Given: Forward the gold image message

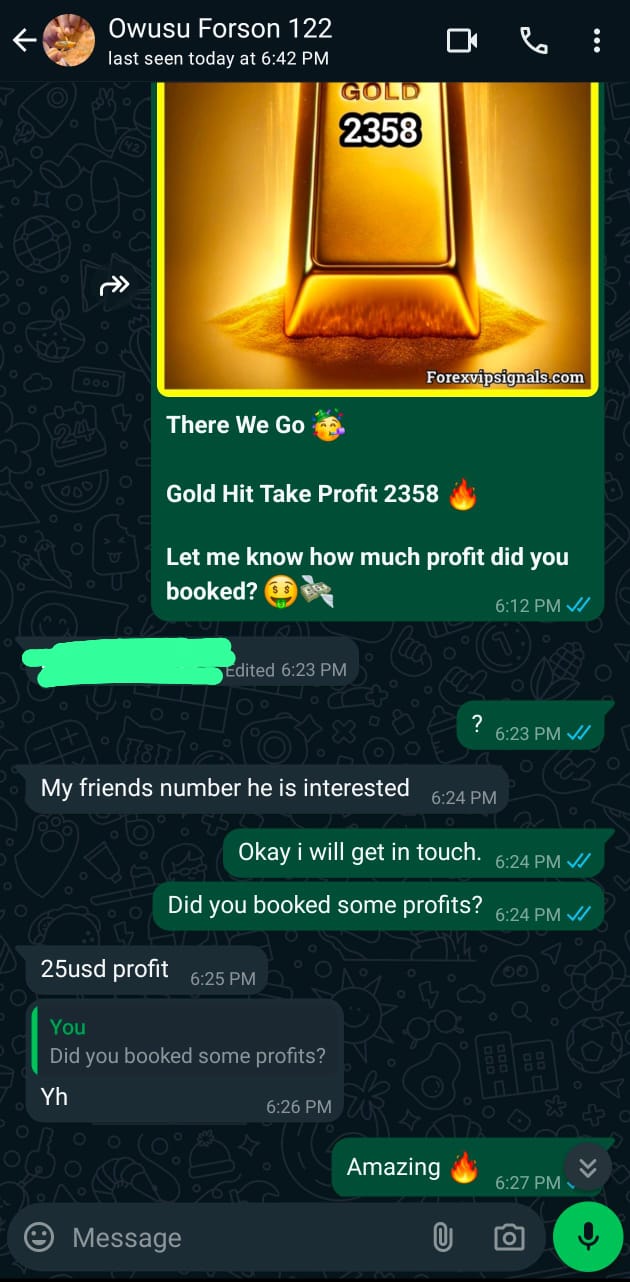Looking at the screenshot, I should [114, 287].
